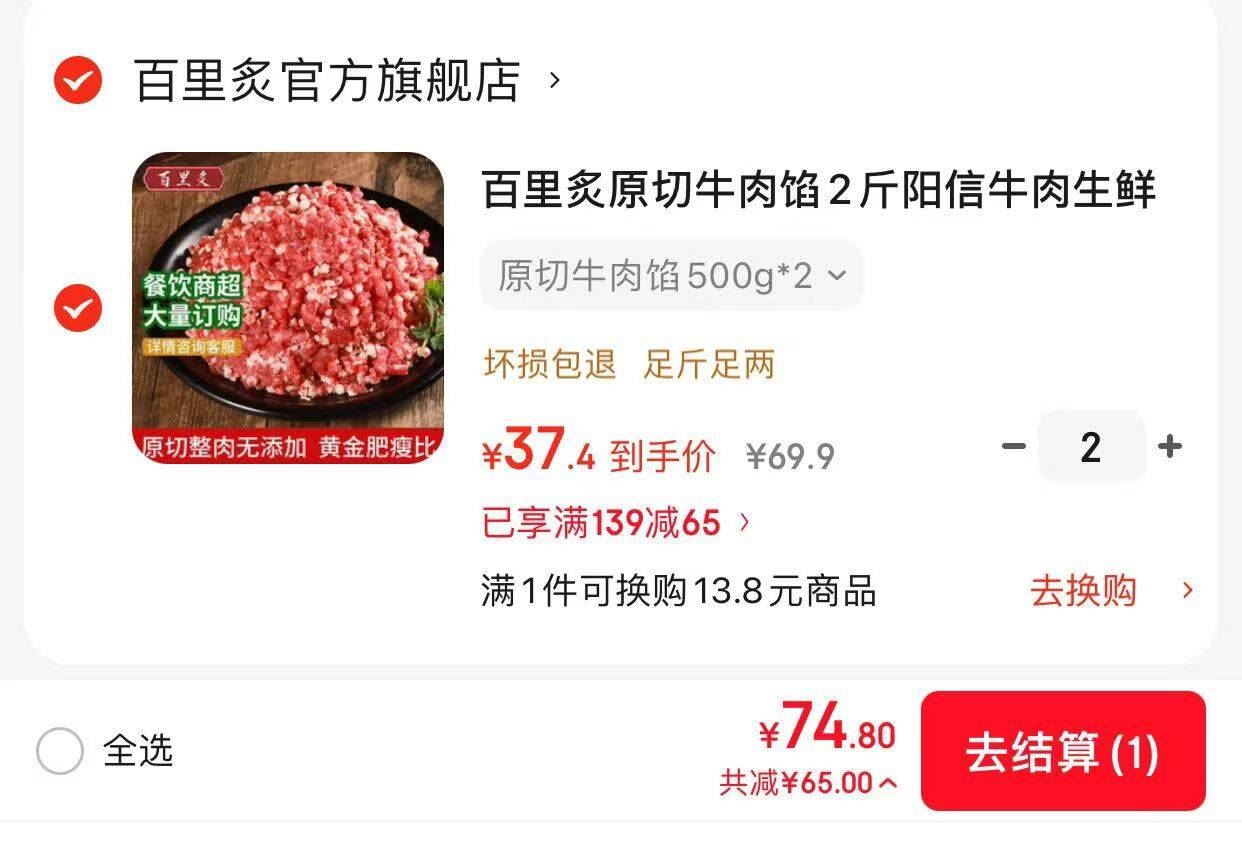Decrease the quantity with the minus button
Image resolution: width=1242 pixels, height=842 pixels.
[1014, 446]
